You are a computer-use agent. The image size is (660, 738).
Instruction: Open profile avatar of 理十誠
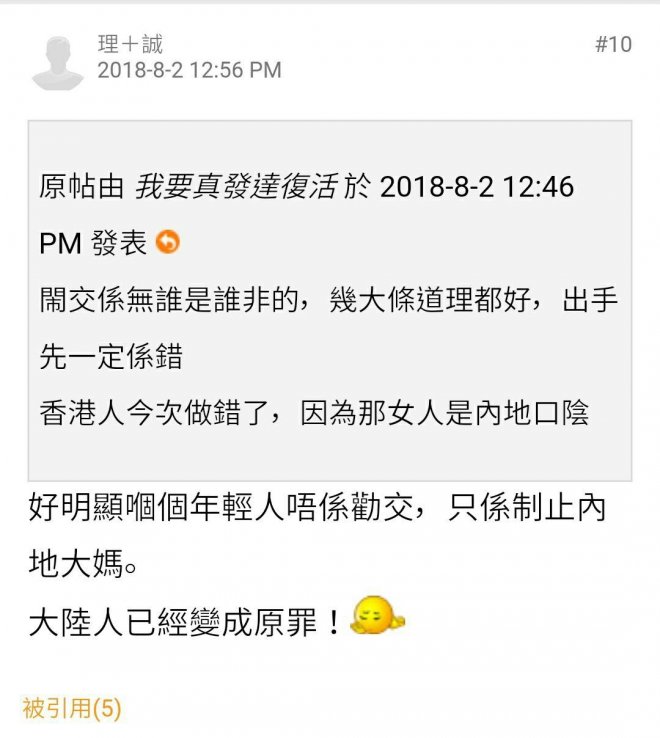point(57,60)
